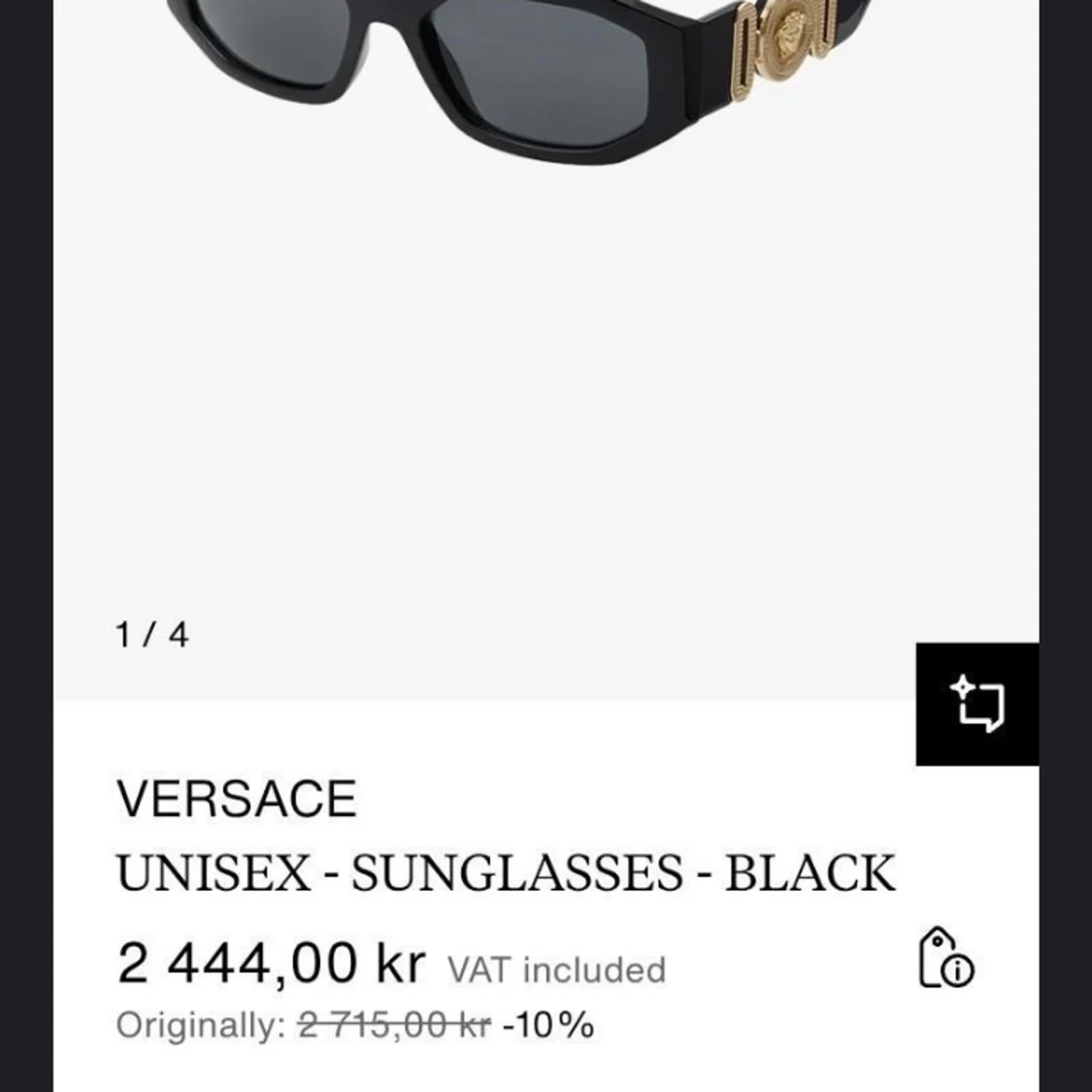Screen dimensions: 1092x1092
Task: Open the AI chat assistant button
Action: pos(976,704)
